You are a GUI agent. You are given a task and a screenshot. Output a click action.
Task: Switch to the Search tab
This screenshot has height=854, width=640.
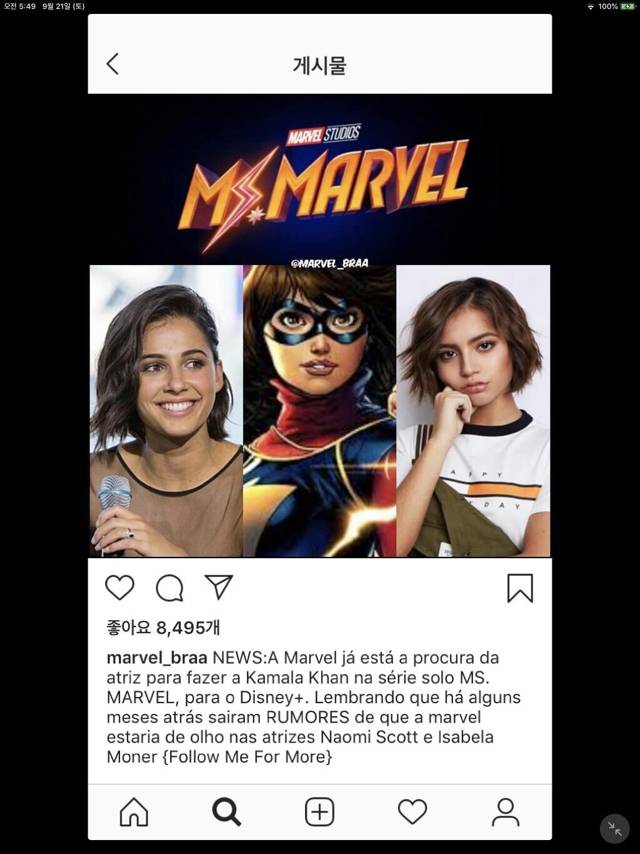pyautogui.click(x=227, y=811)
